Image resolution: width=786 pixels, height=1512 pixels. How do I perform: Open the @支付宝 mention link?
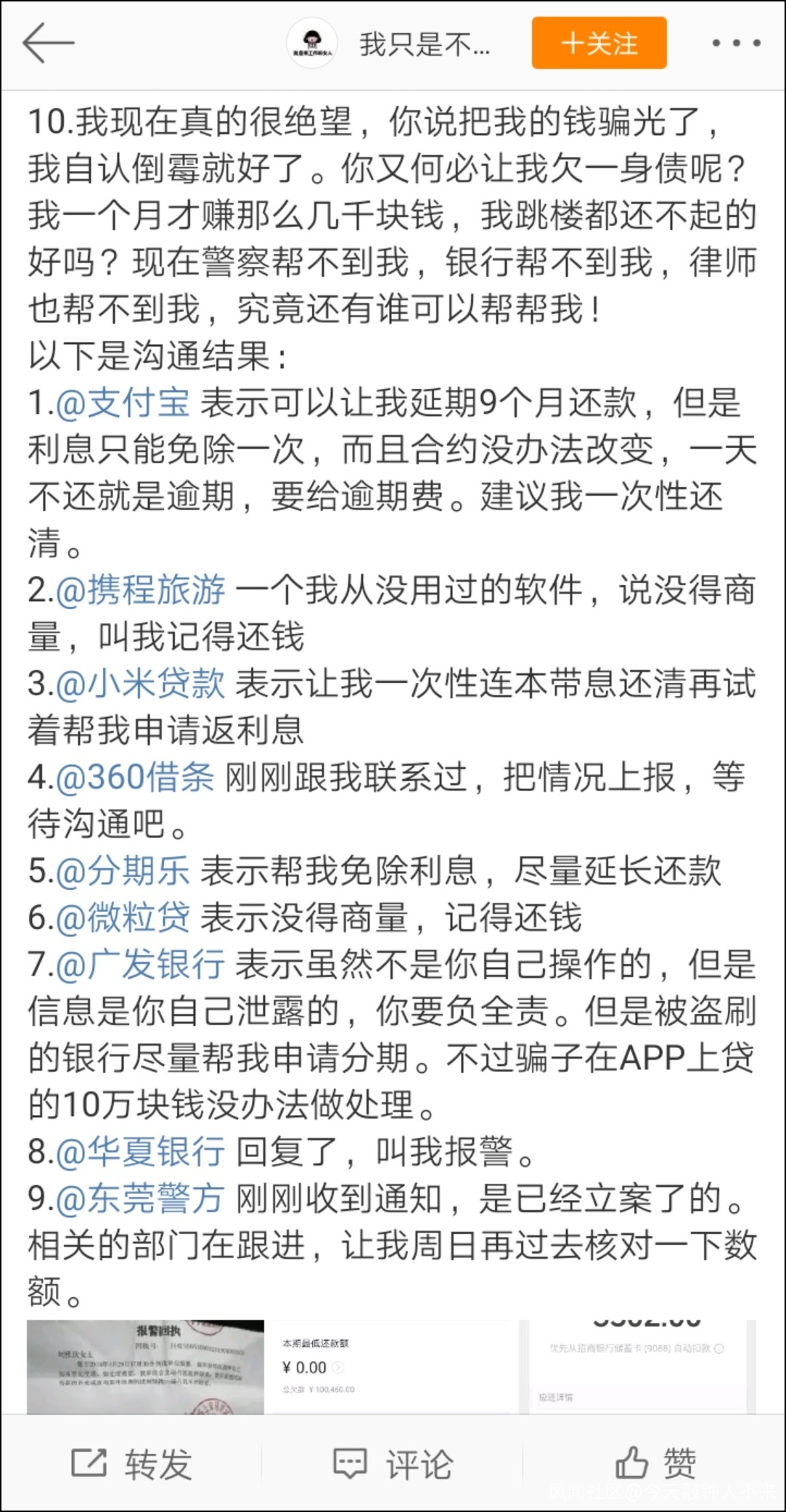[x=123, y=403]
